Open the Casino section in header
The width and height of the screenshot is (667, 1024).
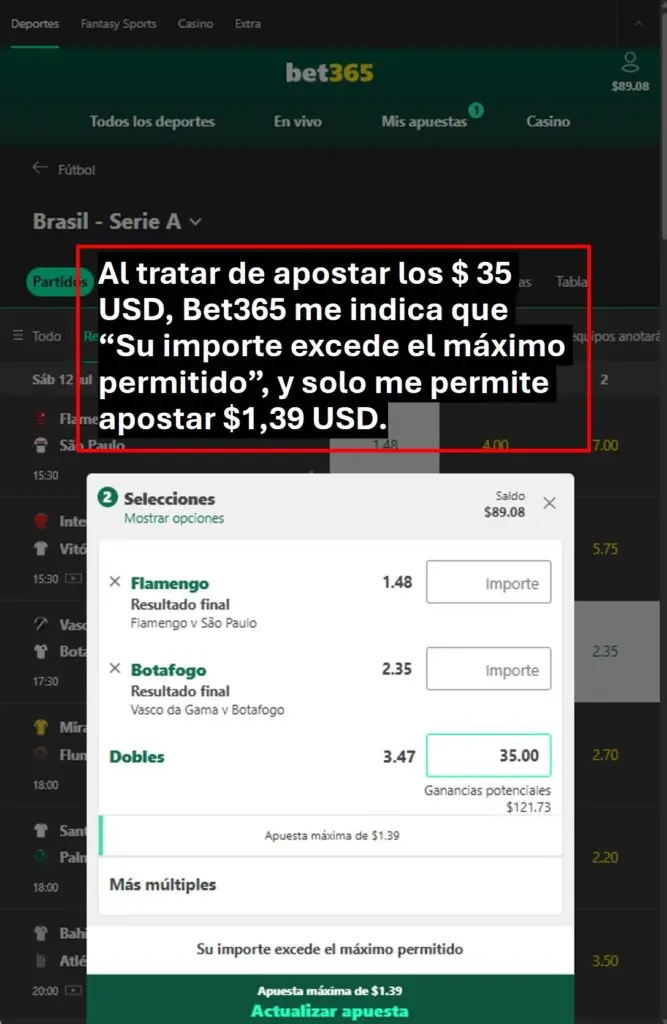pos(548,121)
